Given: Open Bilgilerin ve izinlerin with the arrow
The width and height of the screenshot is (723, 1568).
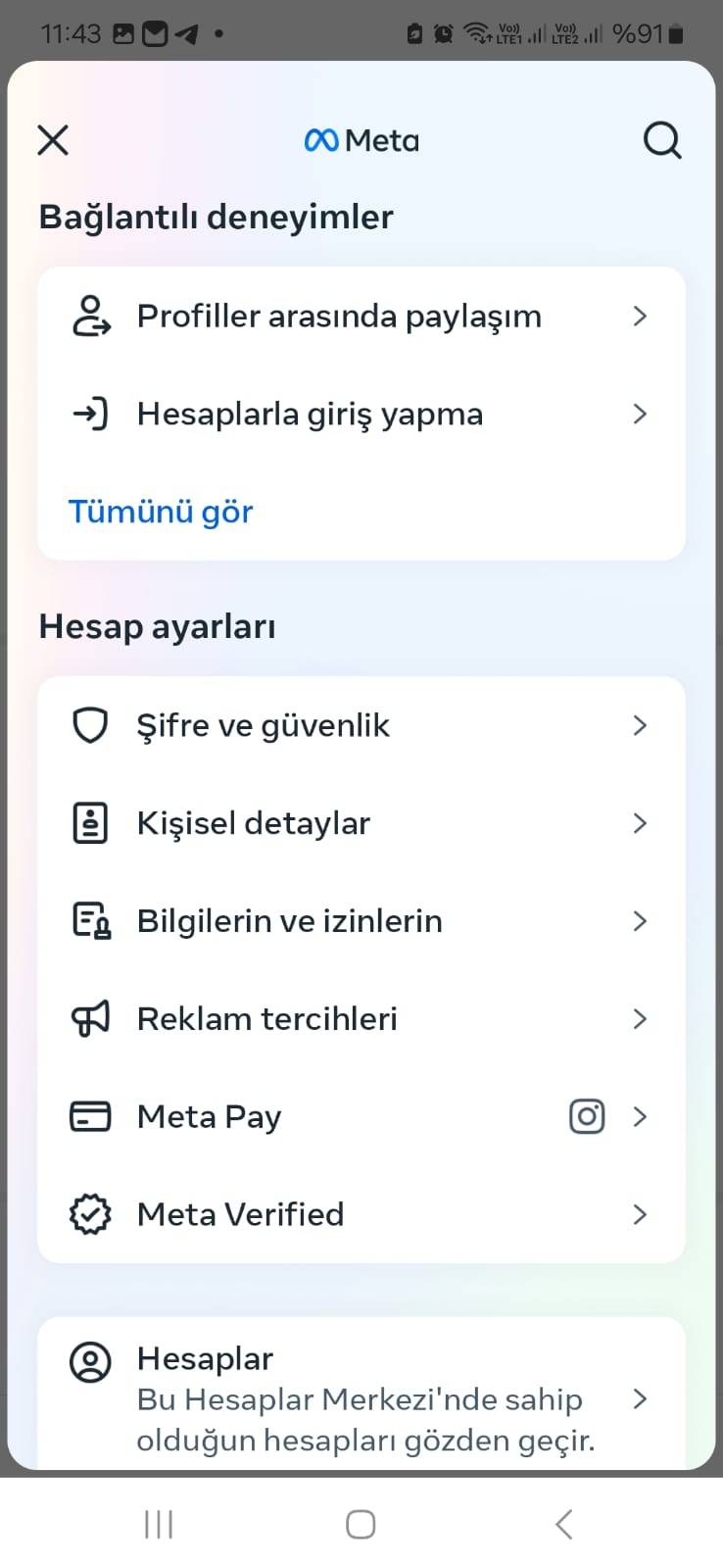Looking at the screenshot, I should click(640, 921).
